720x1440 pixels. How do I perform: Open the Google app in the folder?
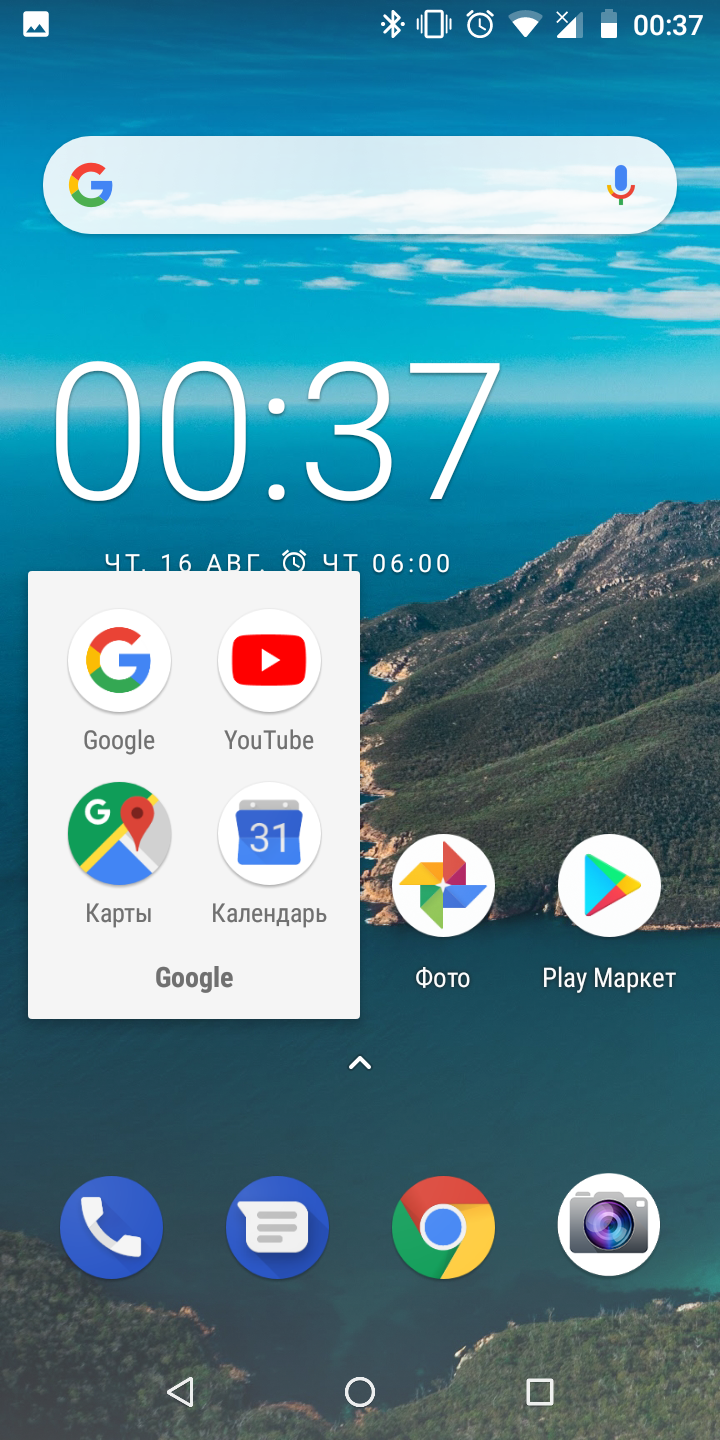[119, 661]
